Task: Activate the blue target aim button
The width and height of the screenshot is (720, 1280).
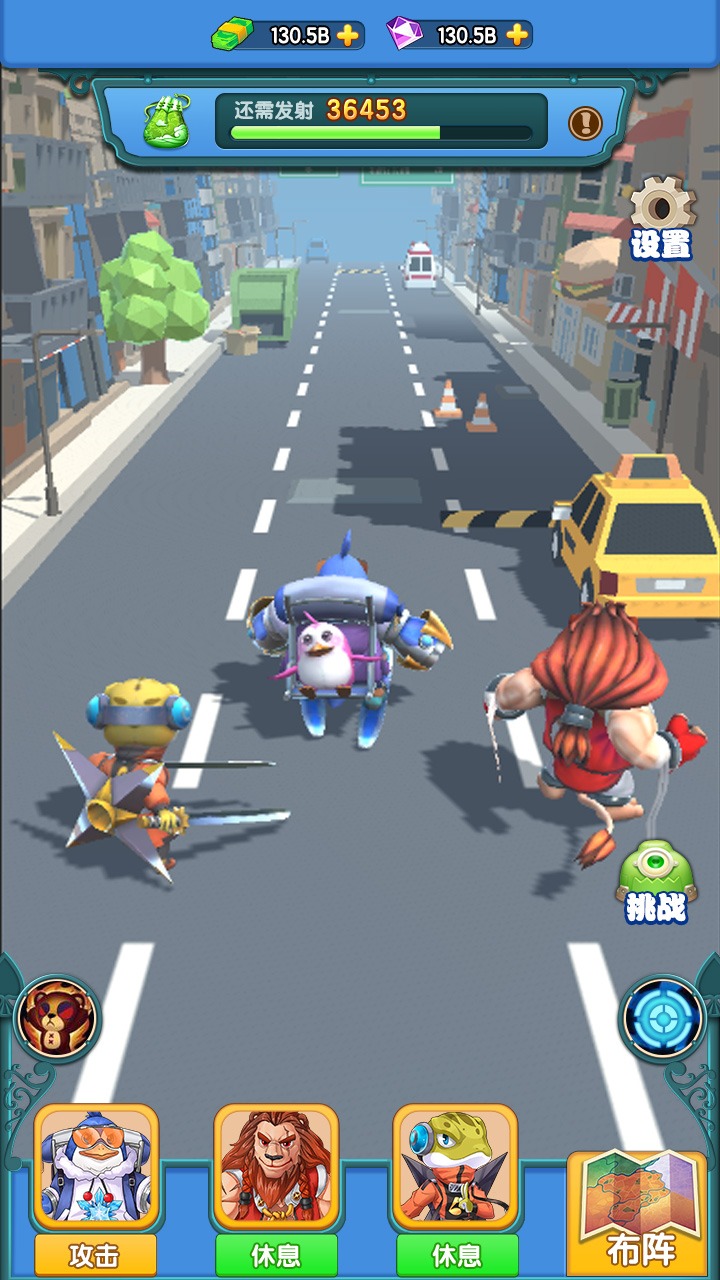Action: click(x=663, y=1019)
